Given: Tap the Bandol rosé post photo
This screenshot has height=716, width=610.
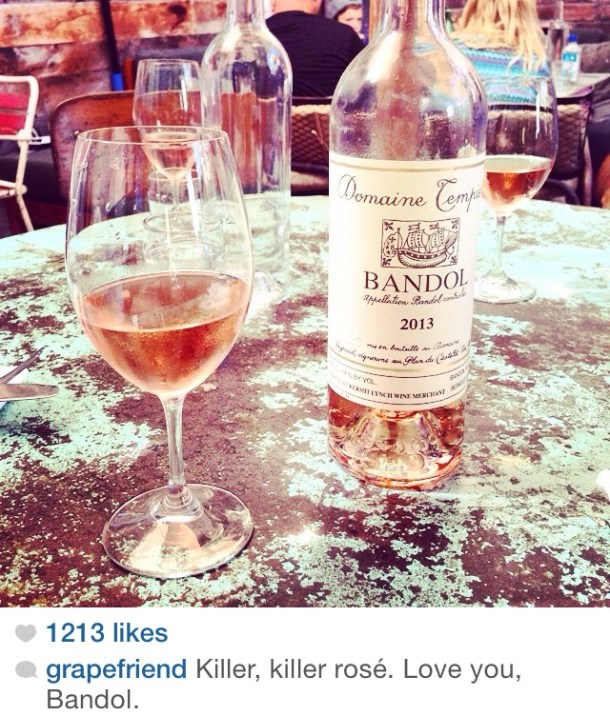Looking at the screenshot, I should pyautogui.click(x=305, y=300).
